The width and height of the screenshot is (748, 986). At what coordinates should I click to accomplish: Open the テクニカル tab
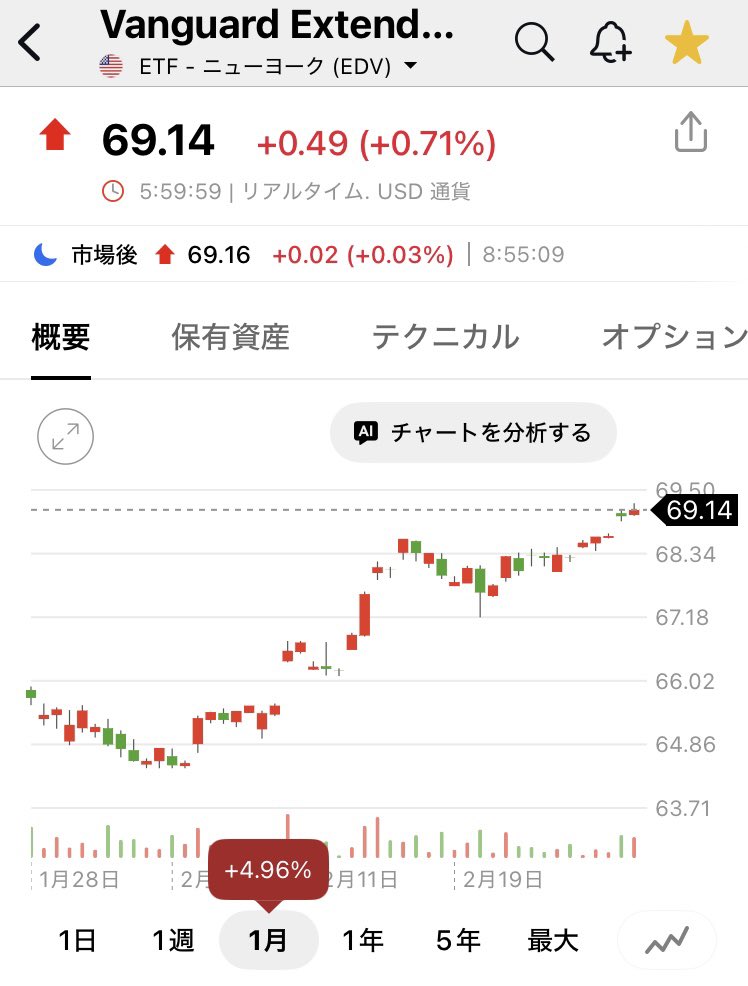(x=445, y=337)
